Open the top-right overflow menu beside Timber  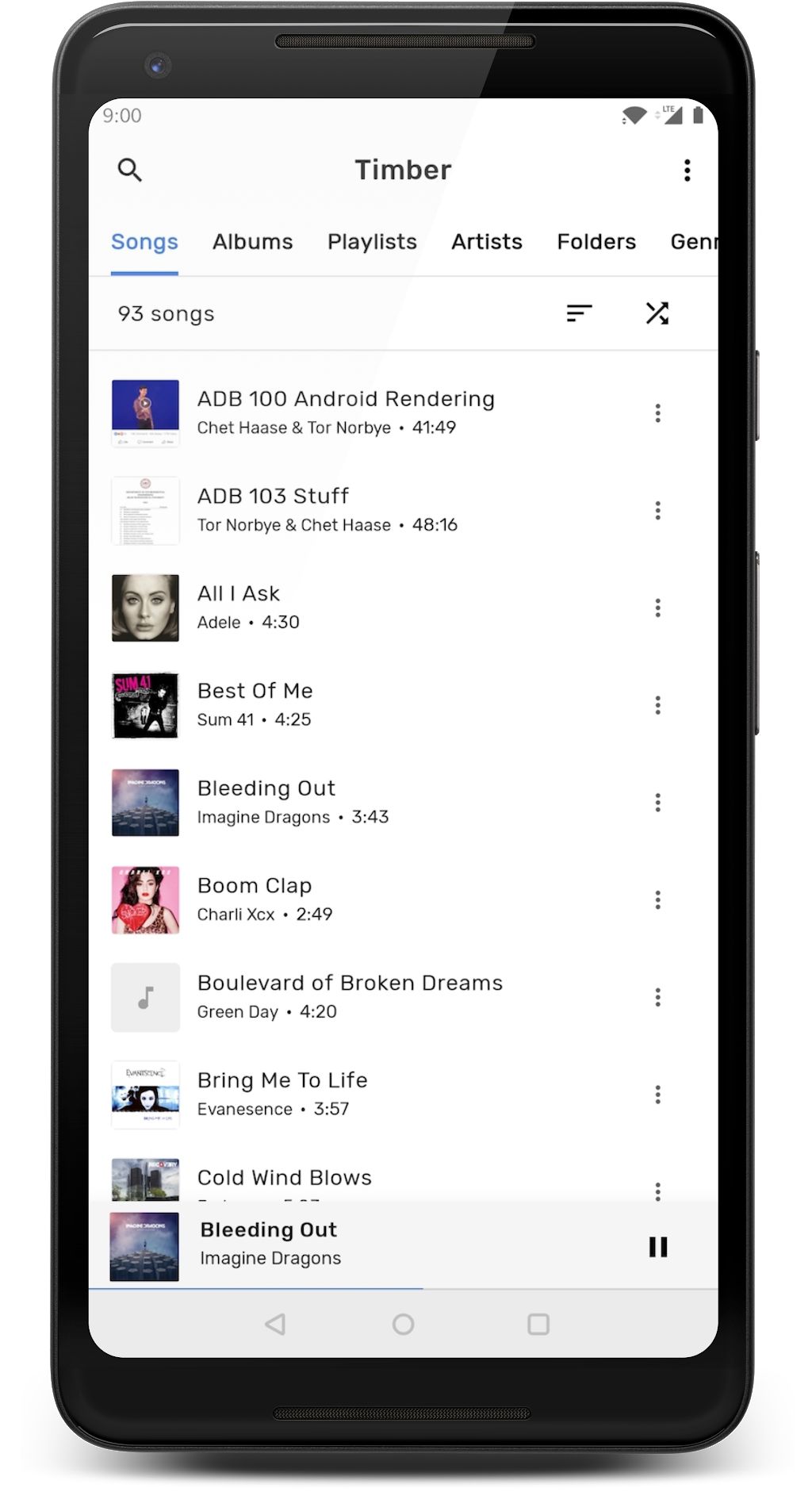[687, 170]
